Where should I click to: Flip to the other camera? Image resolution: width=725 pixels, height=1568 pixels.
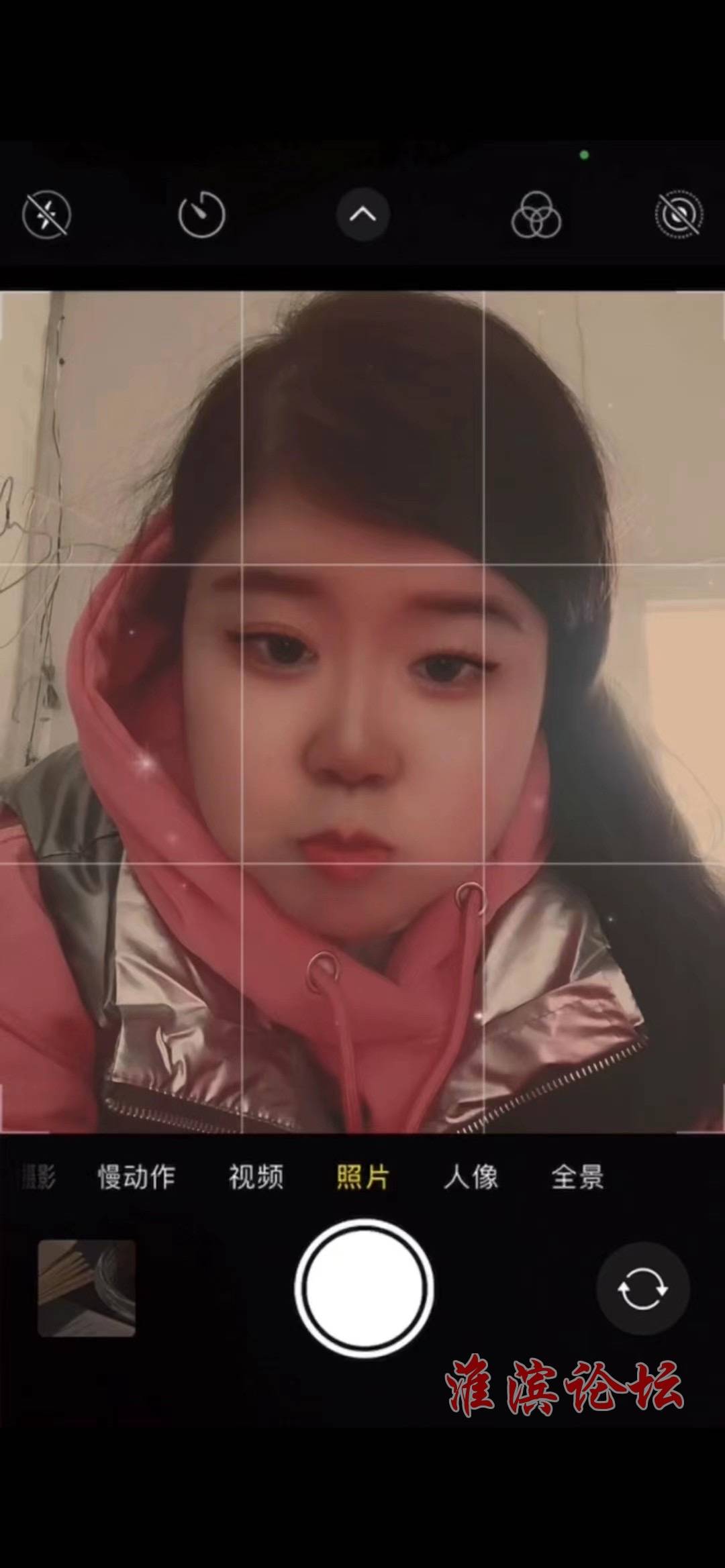pos(642,1288)
